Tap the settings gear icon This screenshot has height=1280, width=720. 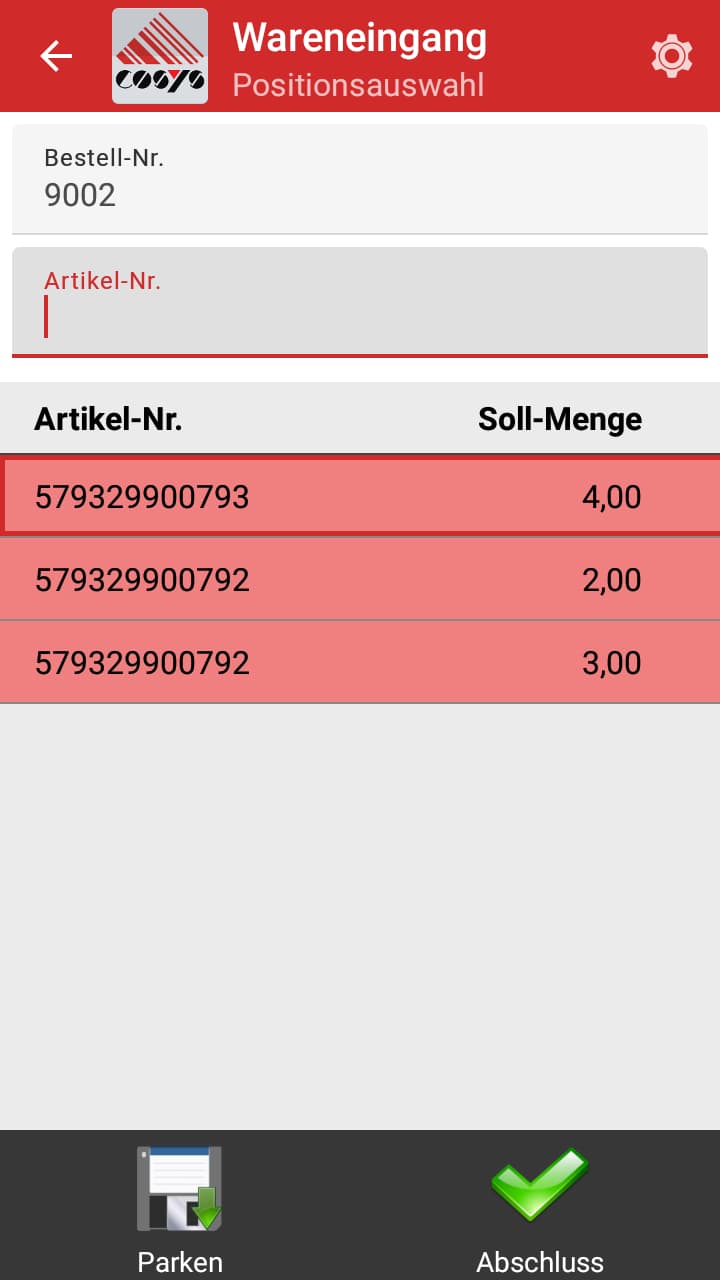(671, 56)
